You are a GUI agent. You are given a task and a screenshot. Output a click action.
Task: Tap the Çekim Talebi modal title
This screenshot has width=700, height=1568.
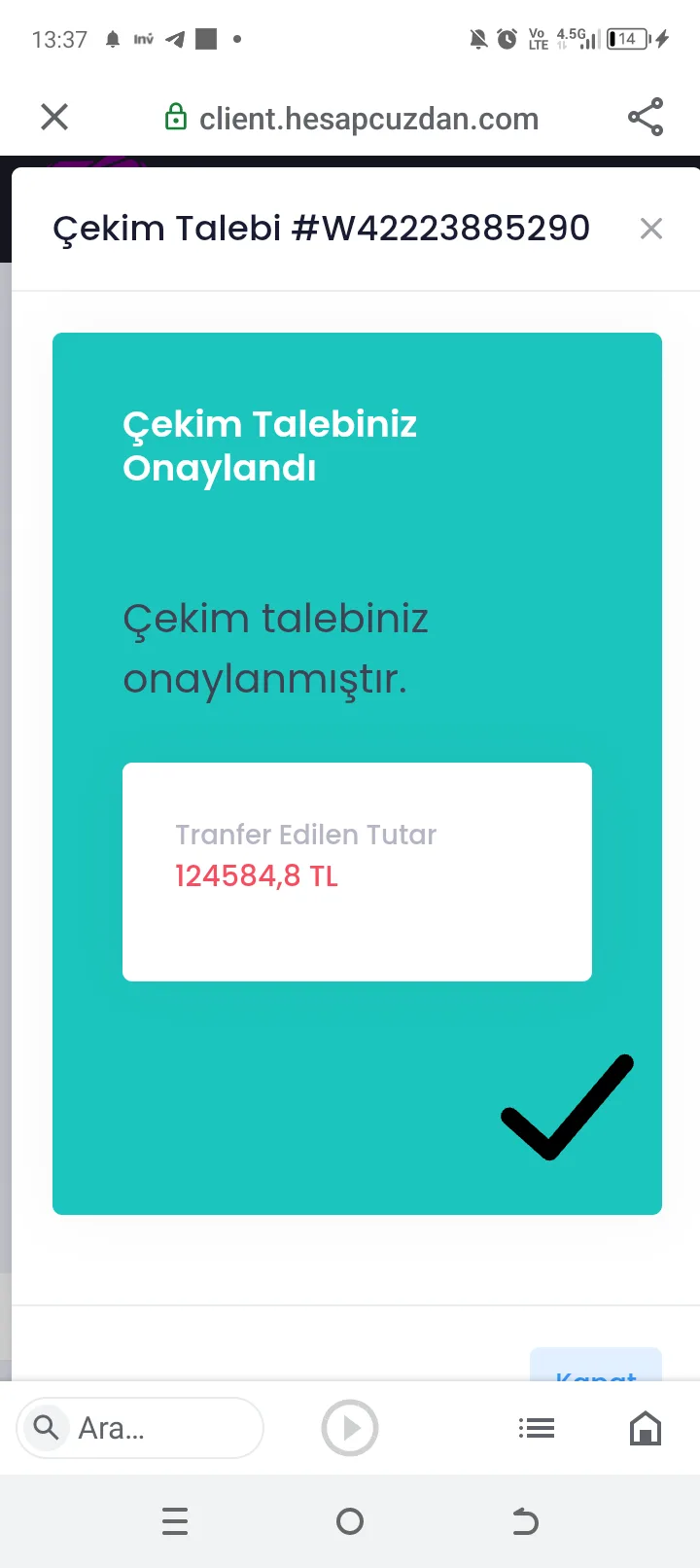click(321, 229)
